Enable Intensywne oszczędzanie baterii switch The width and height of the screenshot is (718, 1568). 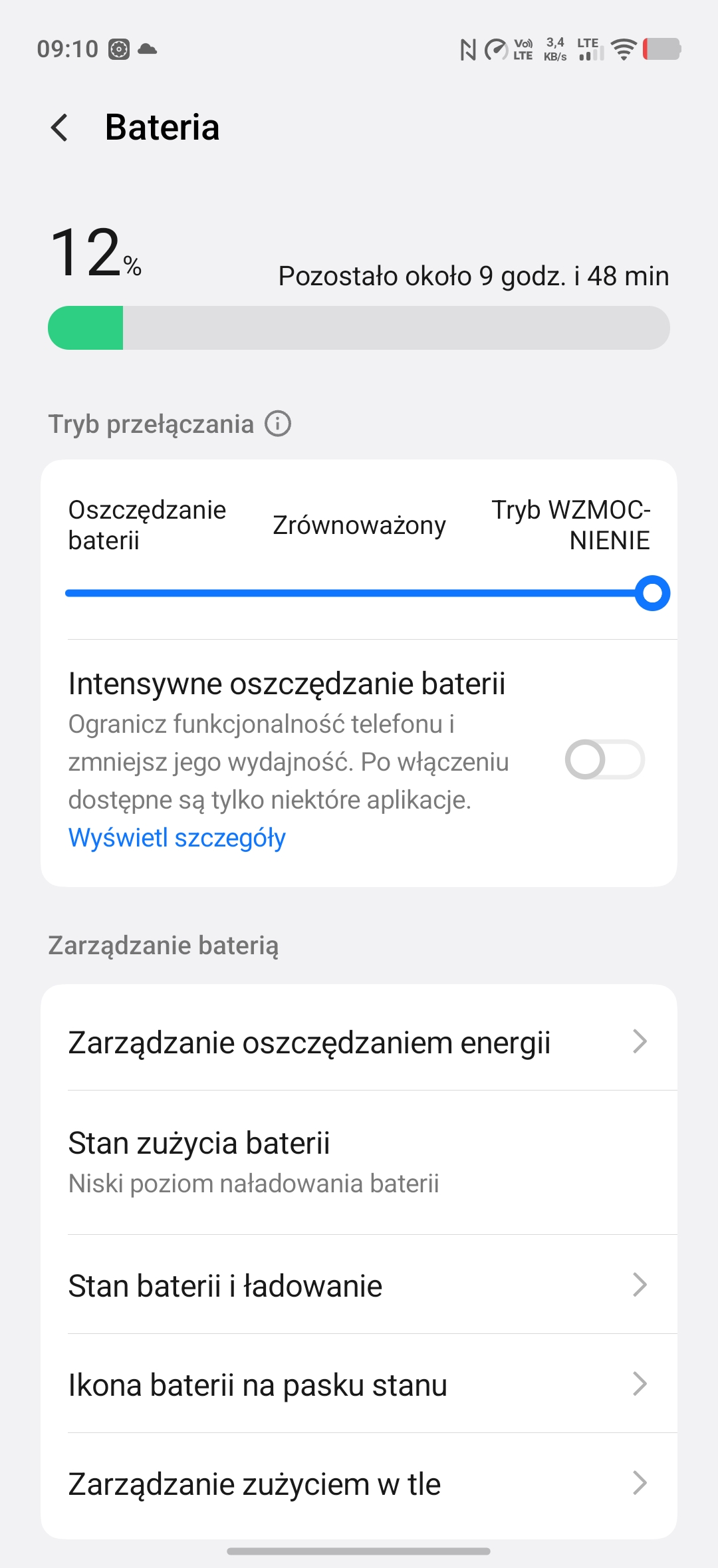(604, 759)
